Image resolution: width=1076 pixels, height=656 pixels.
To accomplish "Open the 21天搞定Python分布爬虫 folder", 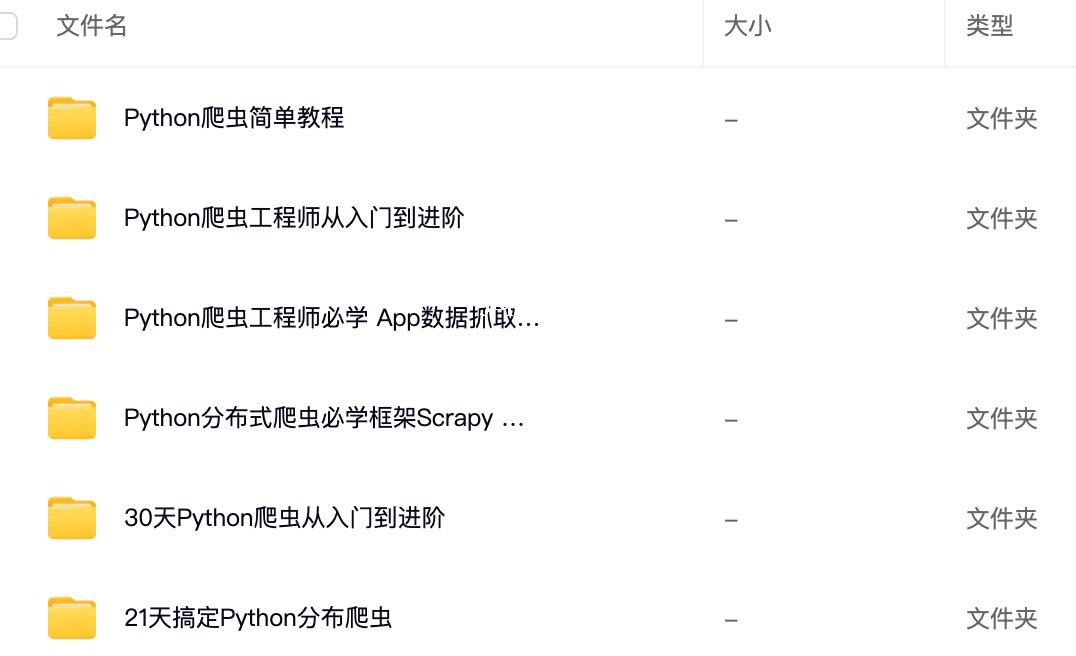I will click(x=257, y=618).
